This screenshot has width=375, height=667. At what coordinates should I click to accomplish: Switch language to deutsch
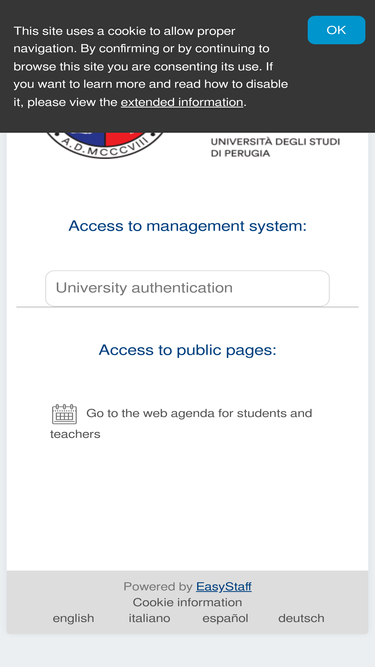301,618
